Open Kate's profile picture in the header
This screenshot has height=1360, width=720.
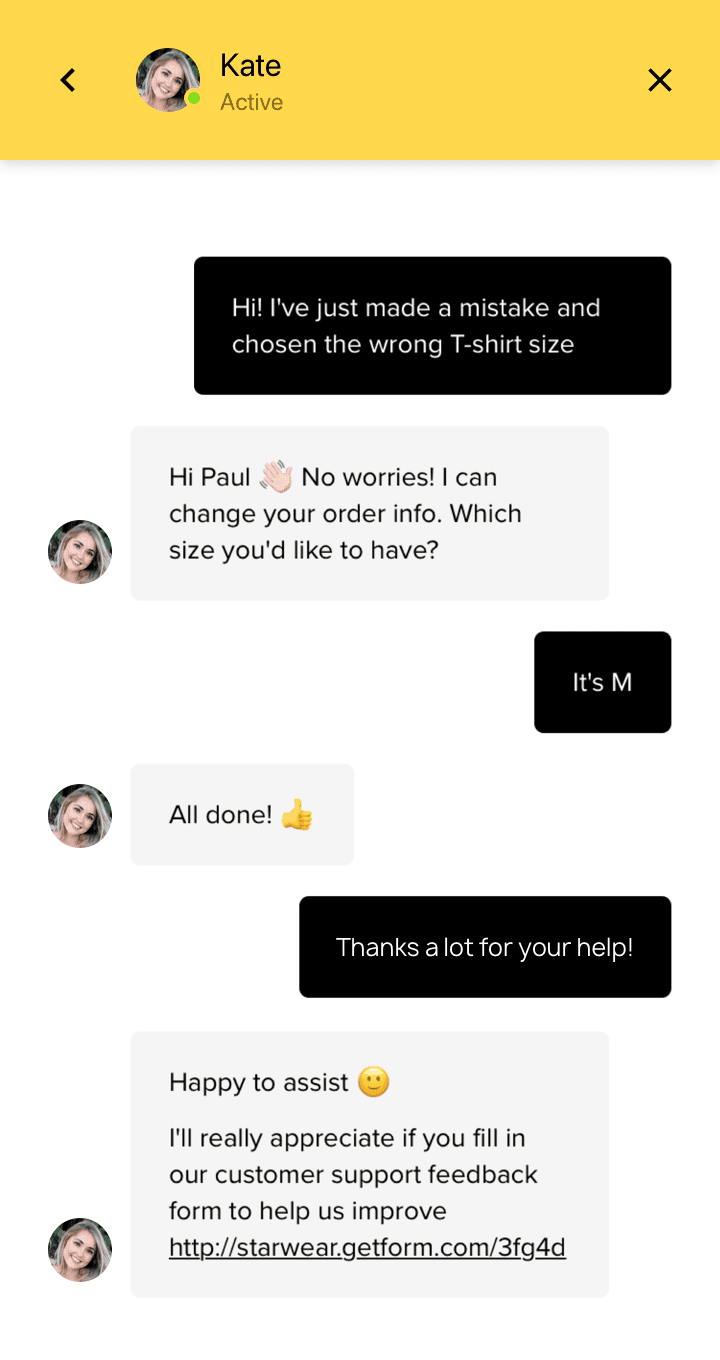pos(168,80)
